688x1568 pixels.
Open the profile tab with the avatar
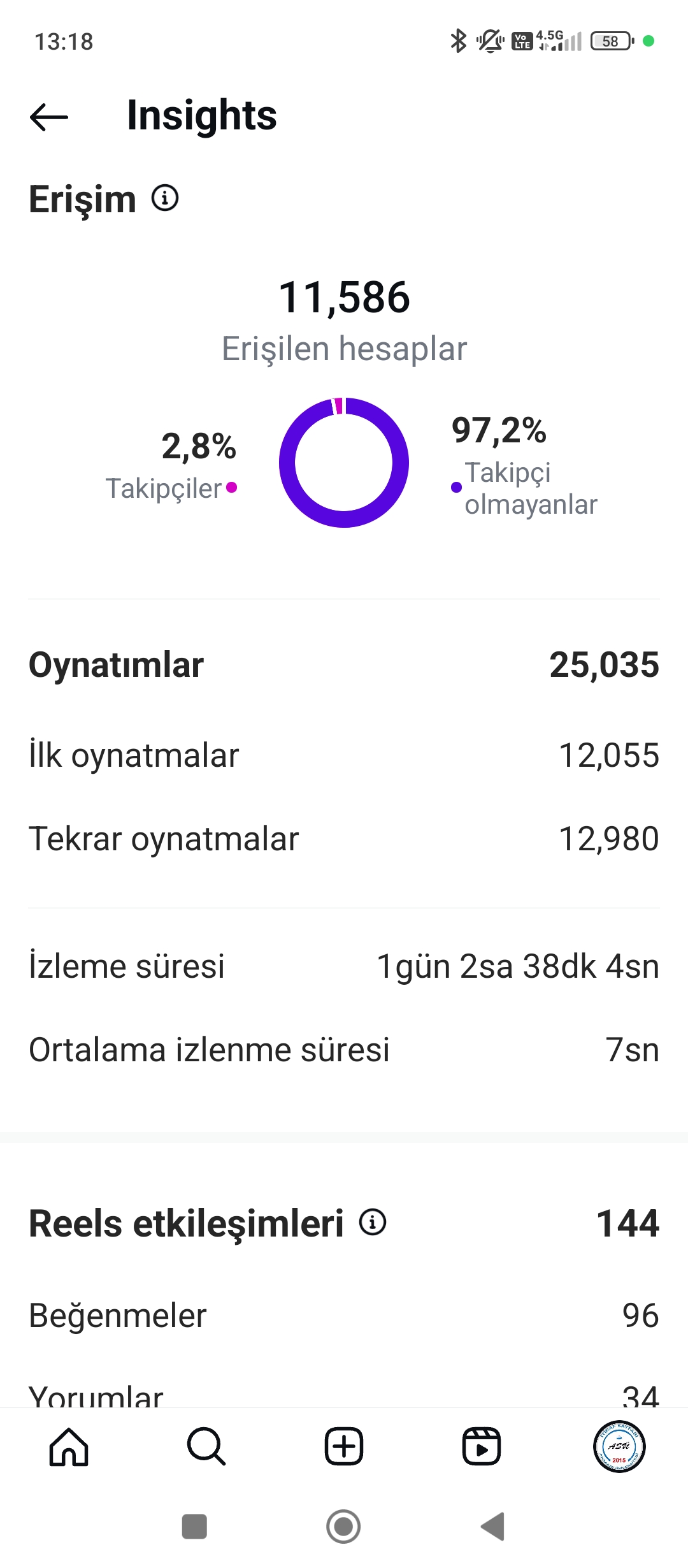pos(619,1446)
